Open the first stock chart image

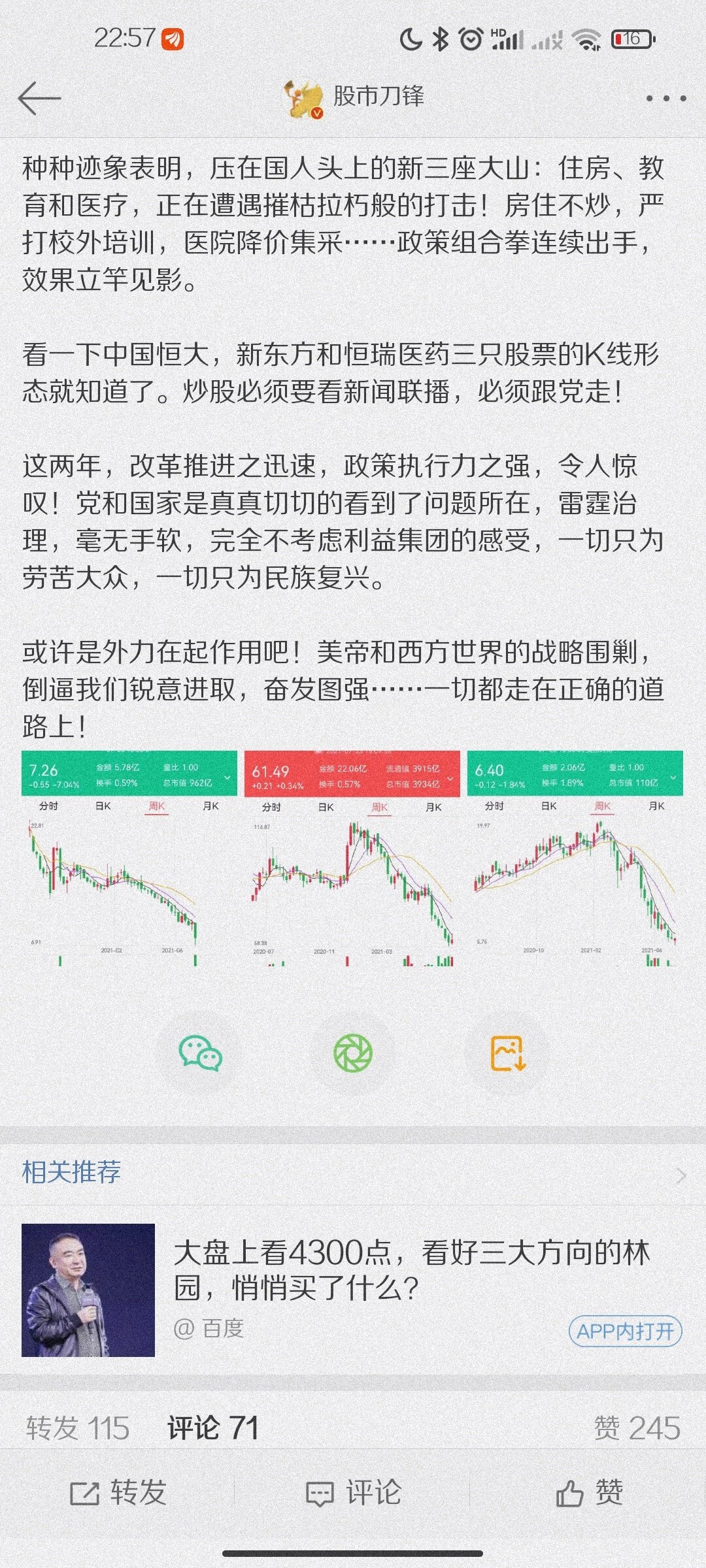tap(129, 858)
